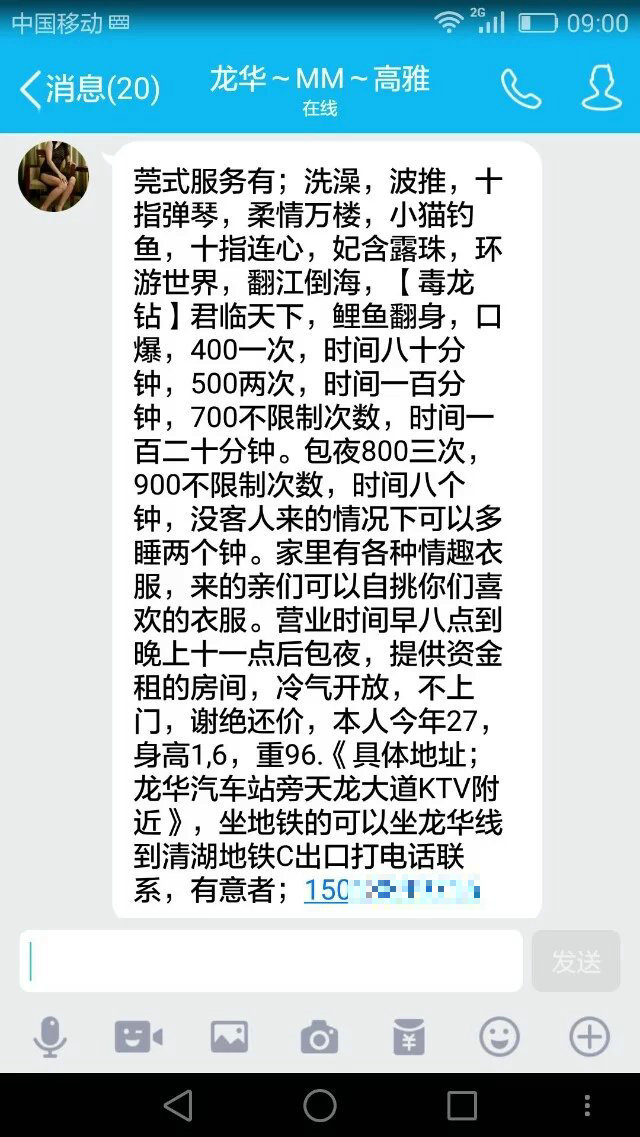Tap the blue phone number link
The height and width of the screenshot is (1137, 640).
tap(391, 889)
